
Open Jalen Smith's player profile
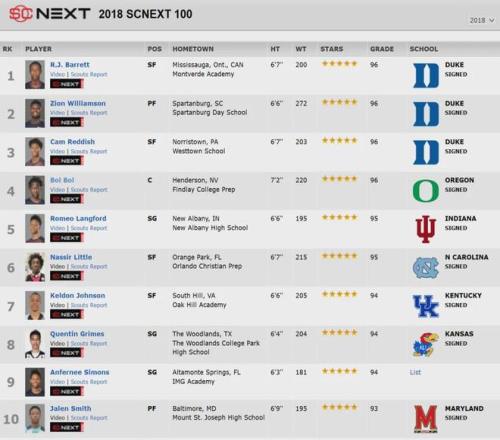coord(70,408)
